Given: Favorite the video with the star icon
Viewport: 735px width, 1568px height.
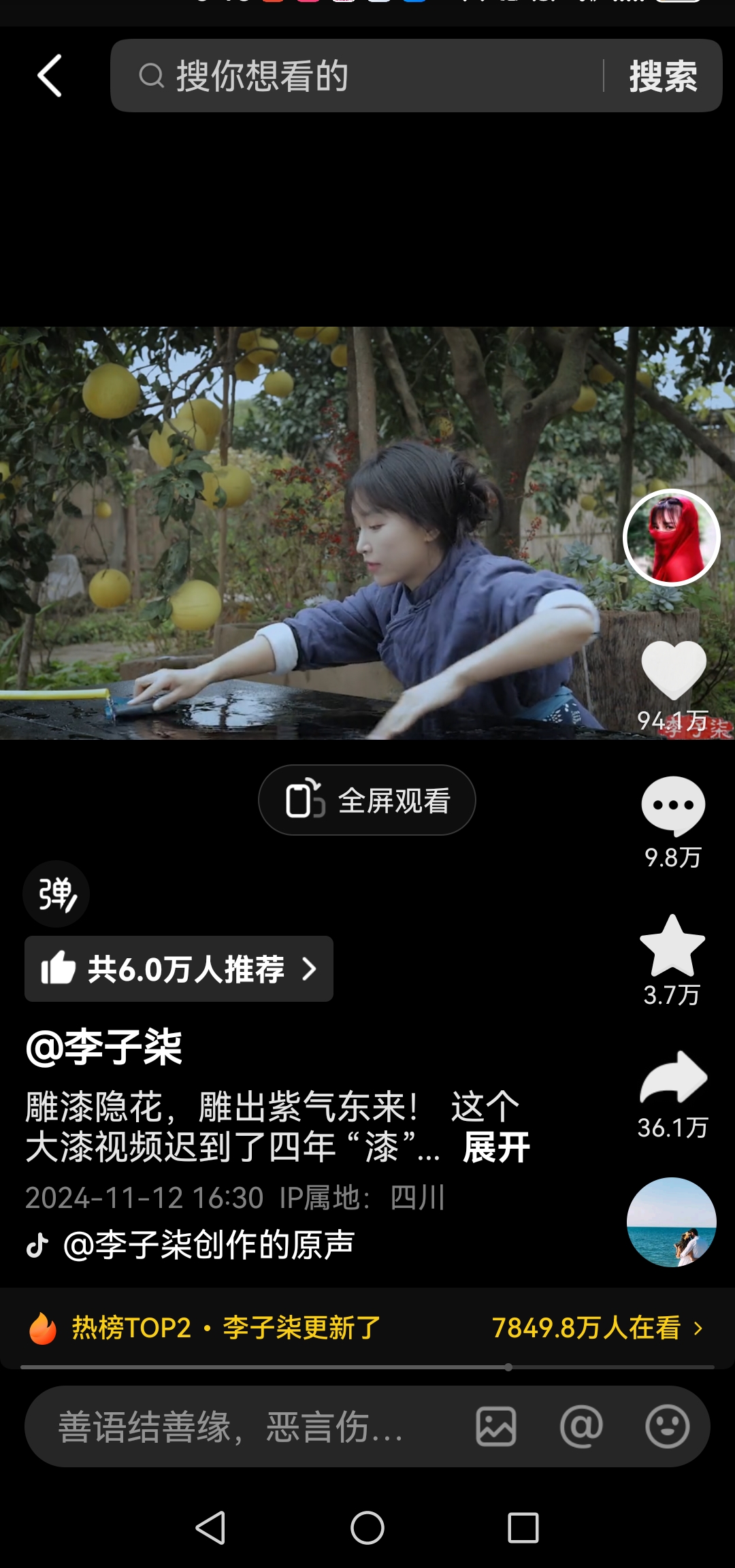Looking at the screenshot, I should point(672,946).
